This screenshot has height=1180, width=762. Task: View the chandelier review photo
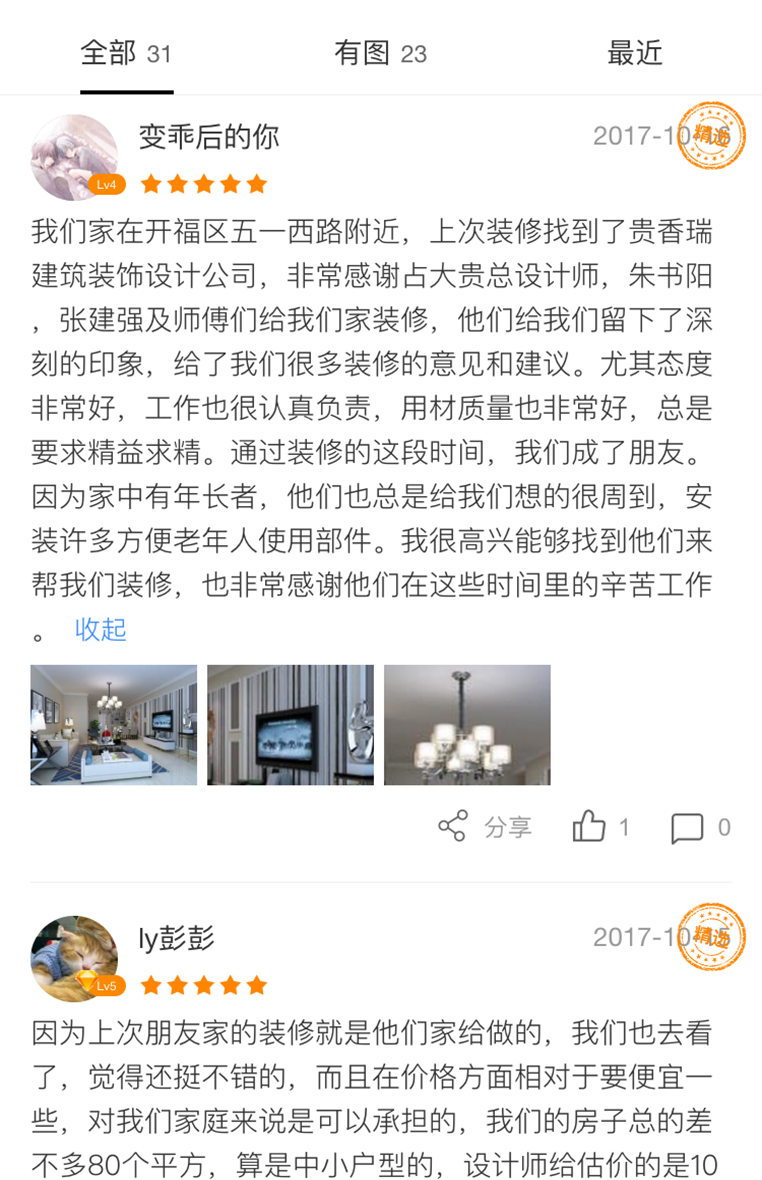tap(467, 725)
